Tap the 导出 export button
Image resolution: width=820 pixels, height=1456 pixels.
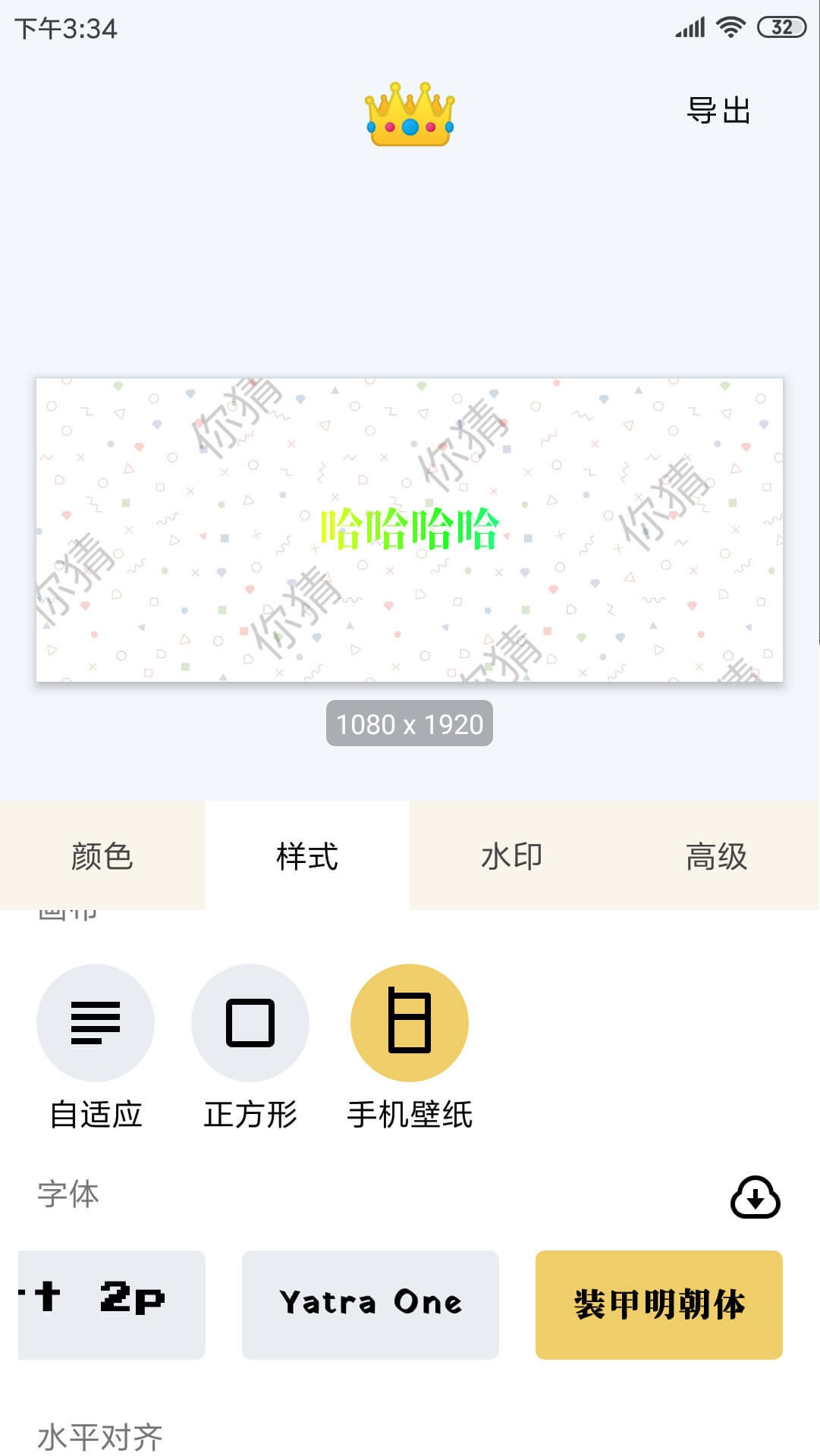[x=718, y=111]
